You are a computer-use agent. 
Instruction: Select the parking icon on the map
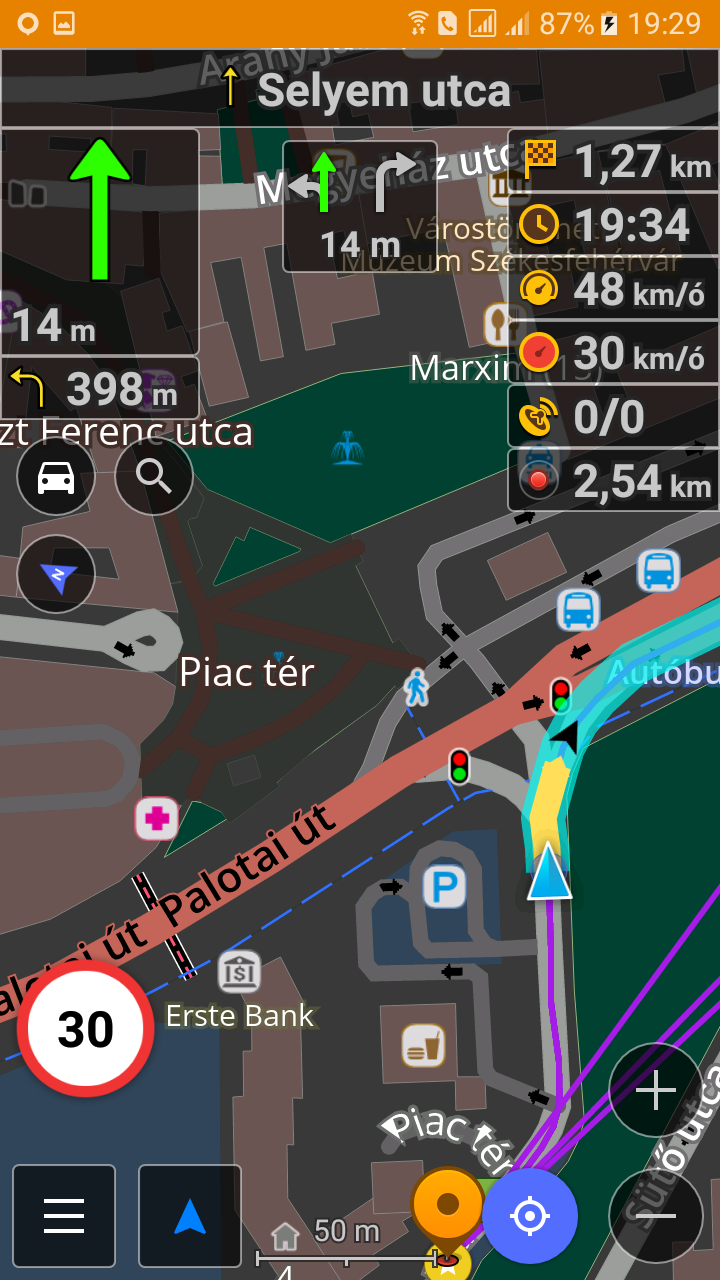click(x=444, y=886)
